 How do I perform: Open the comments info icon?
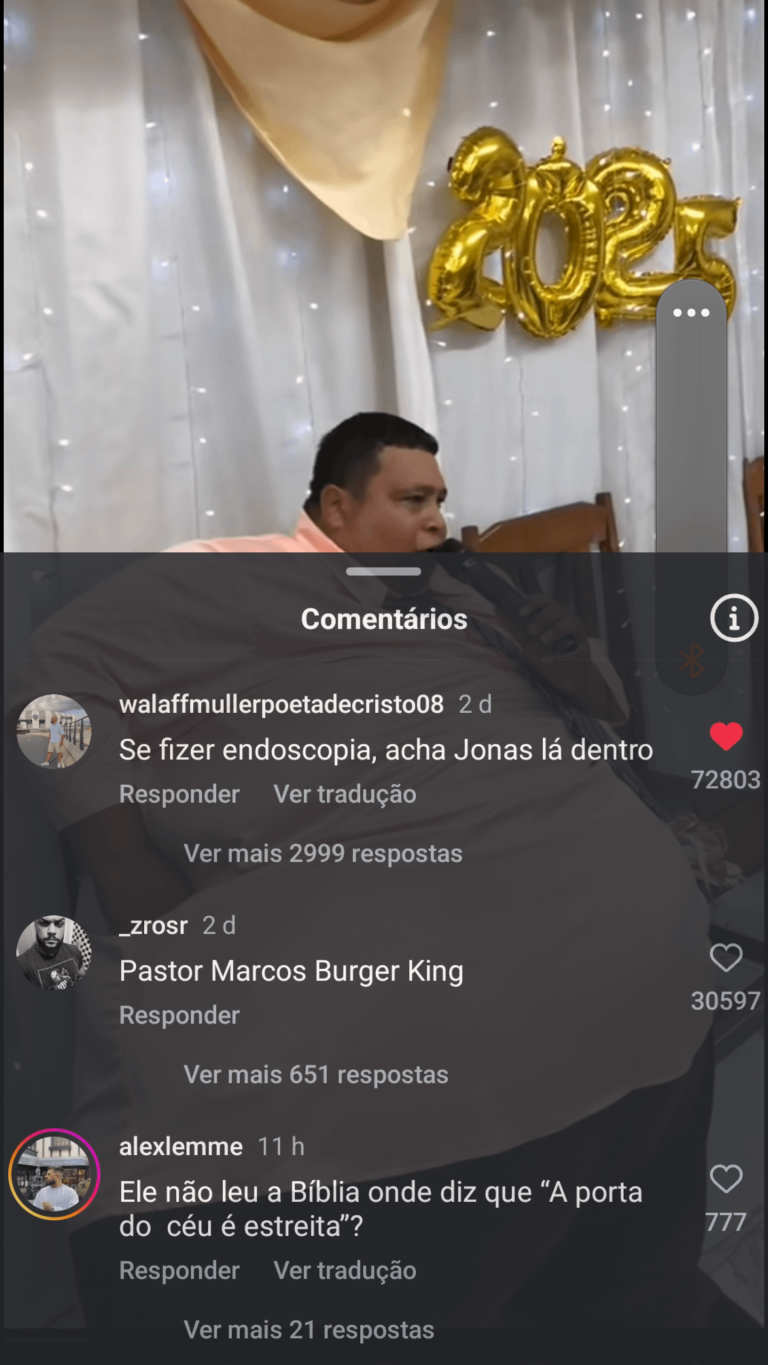pos(734,620)
